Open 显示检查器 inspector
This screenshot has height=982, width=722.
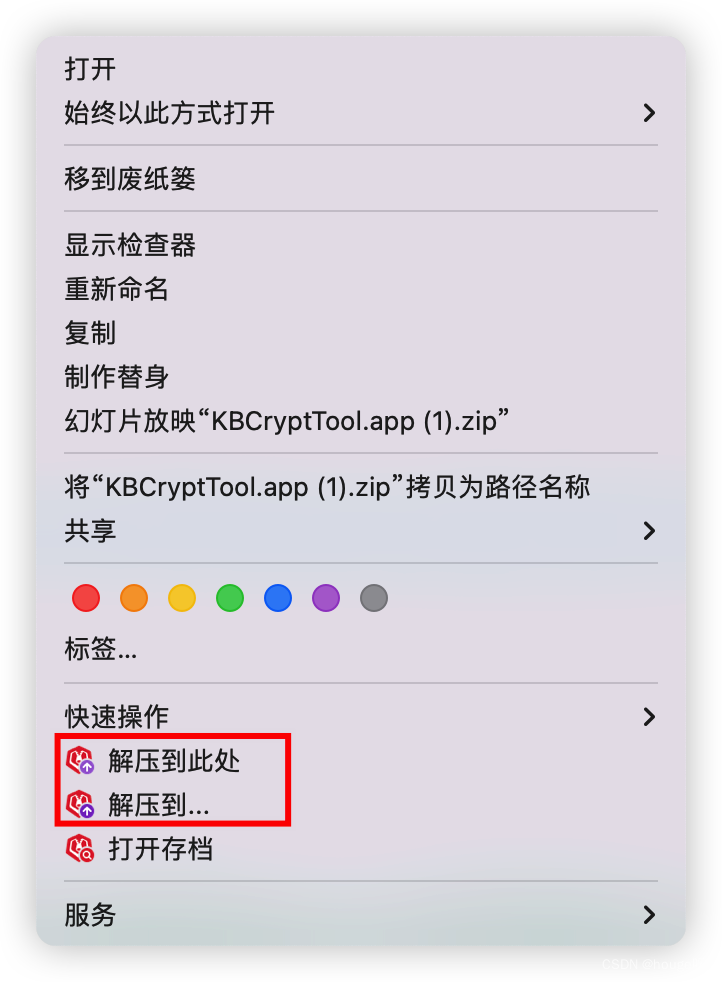[130, 245]
